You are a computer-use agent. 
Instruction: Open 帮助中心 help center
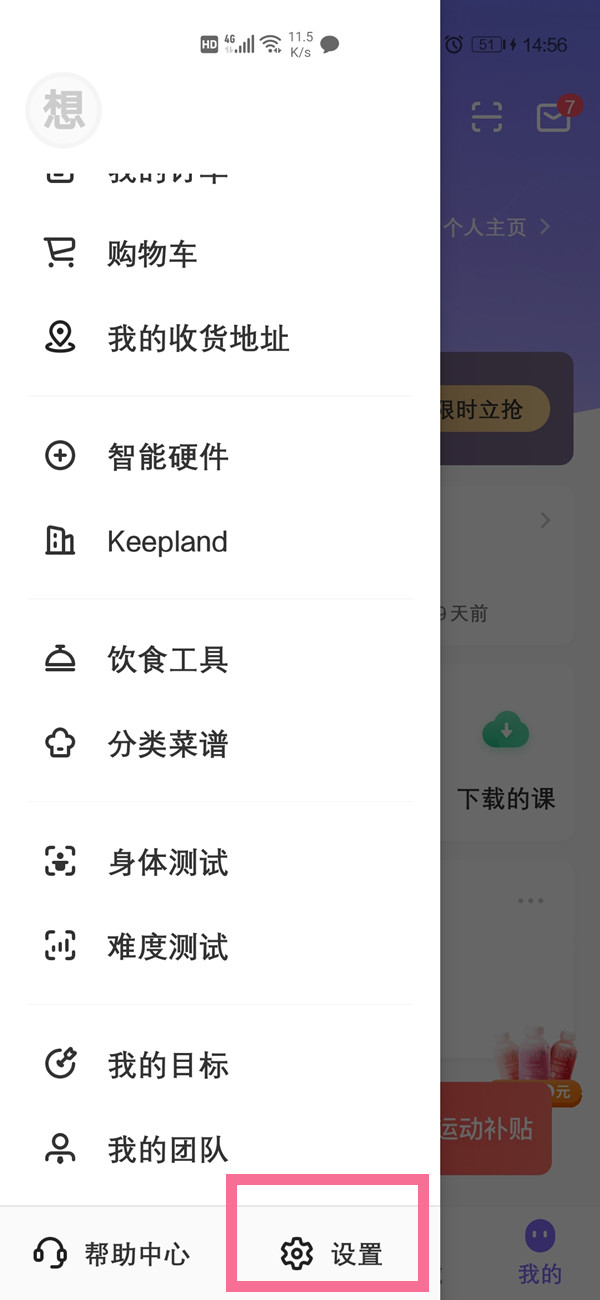pyautogui.click(x=112, y=1254)
